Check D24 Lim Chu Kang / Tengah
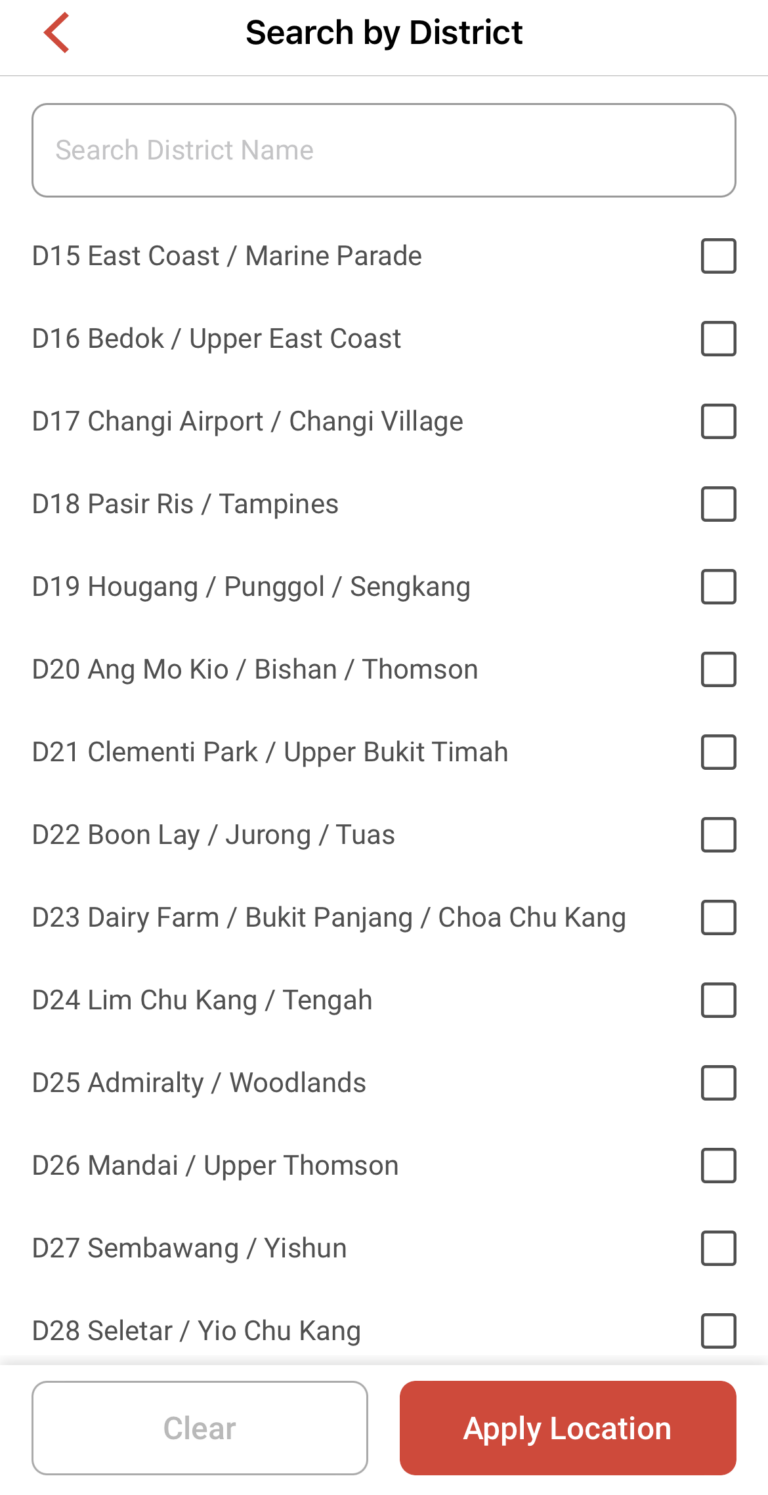Image resolution: width=768 pixels, height=1495 pixels. click(x=718, y=1000)
